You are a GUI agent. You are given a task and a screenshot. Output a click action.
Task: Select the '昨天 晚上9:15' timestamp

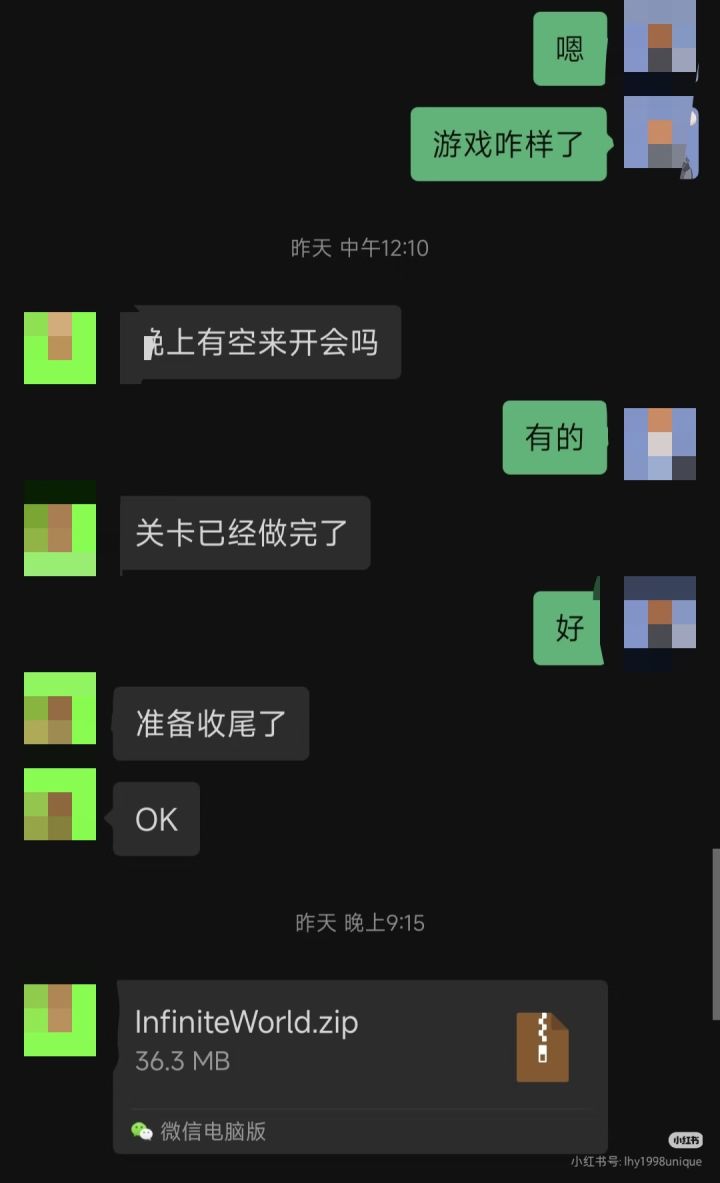tap(360, 922)
